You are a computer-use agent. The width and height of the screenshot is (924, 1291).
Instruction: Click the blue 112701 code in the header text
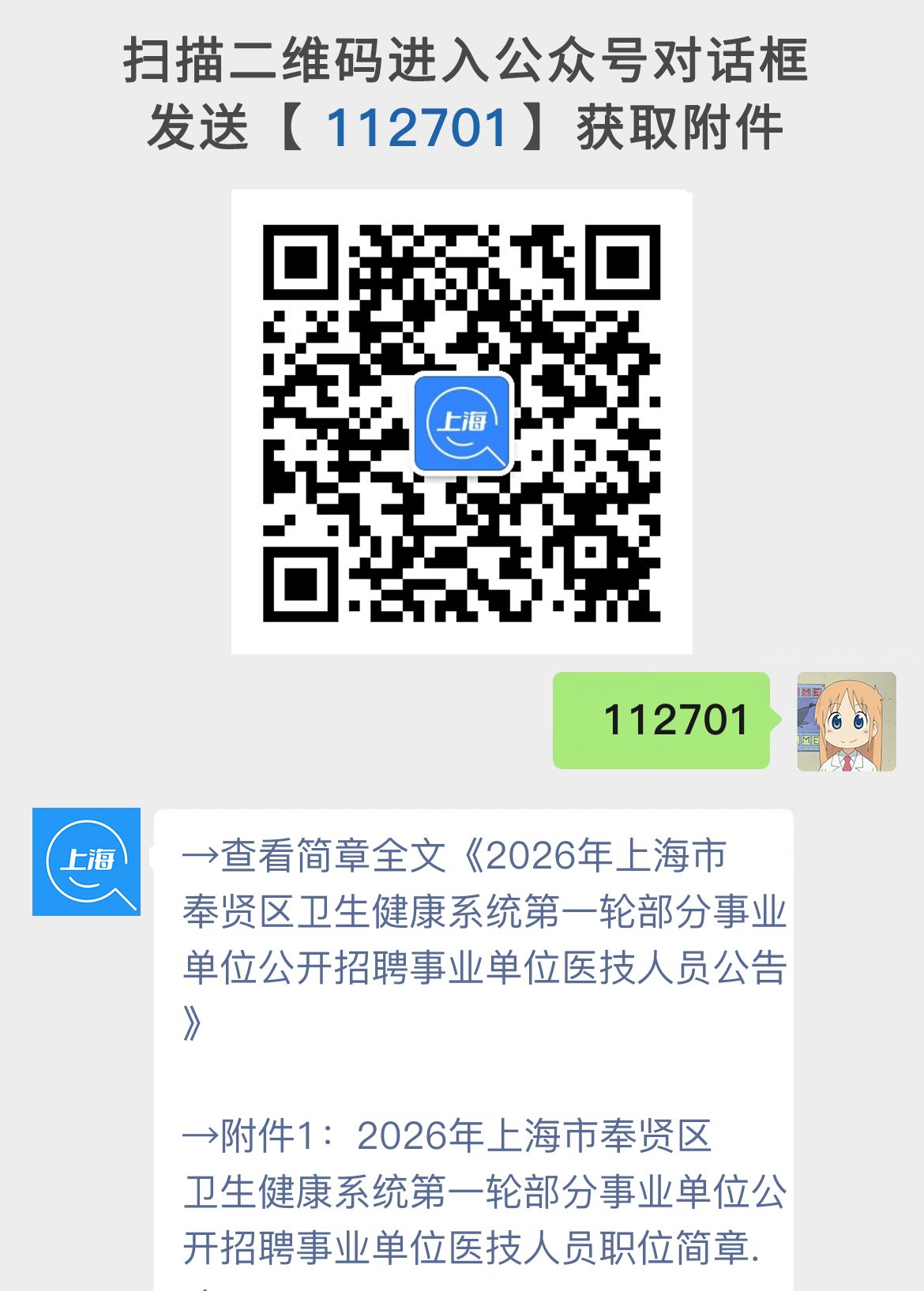tap(419, 126)
